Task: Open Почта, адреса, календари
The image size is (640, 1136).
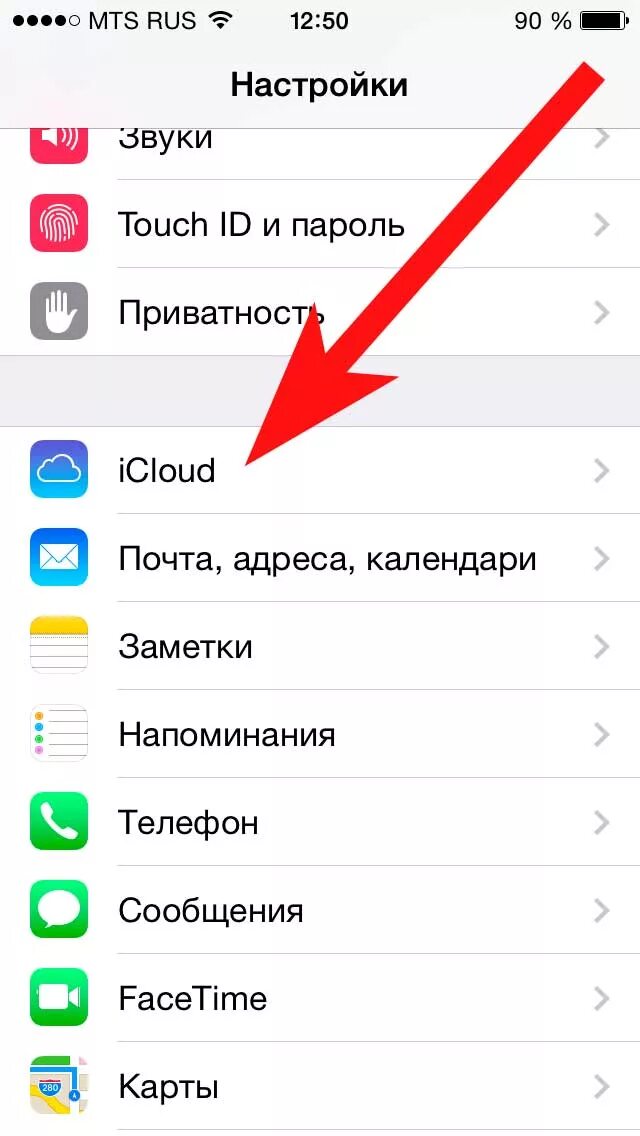Action: point(320,558)
